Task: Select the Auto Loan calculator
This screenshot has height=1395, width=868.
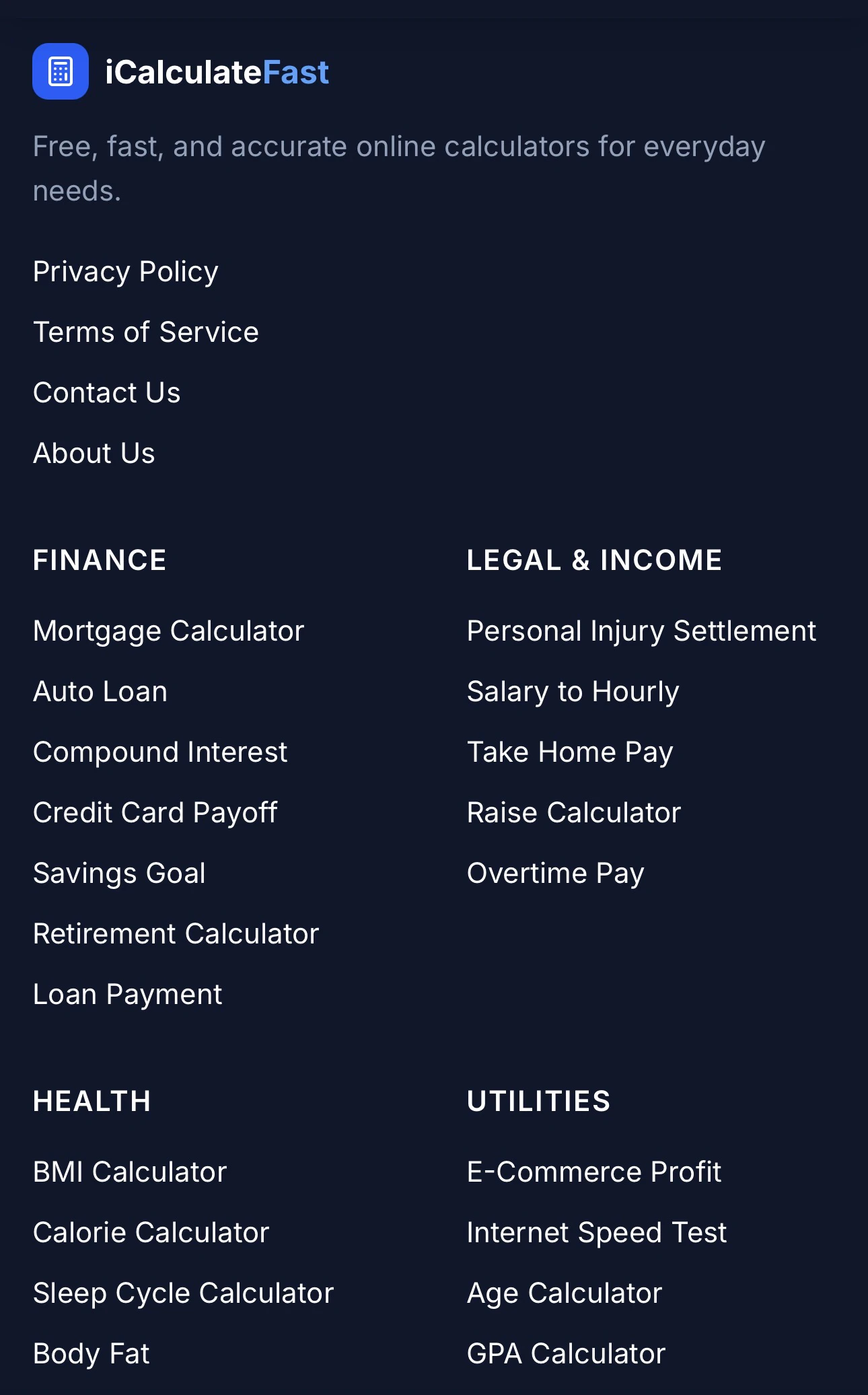Action: point(100,692)
